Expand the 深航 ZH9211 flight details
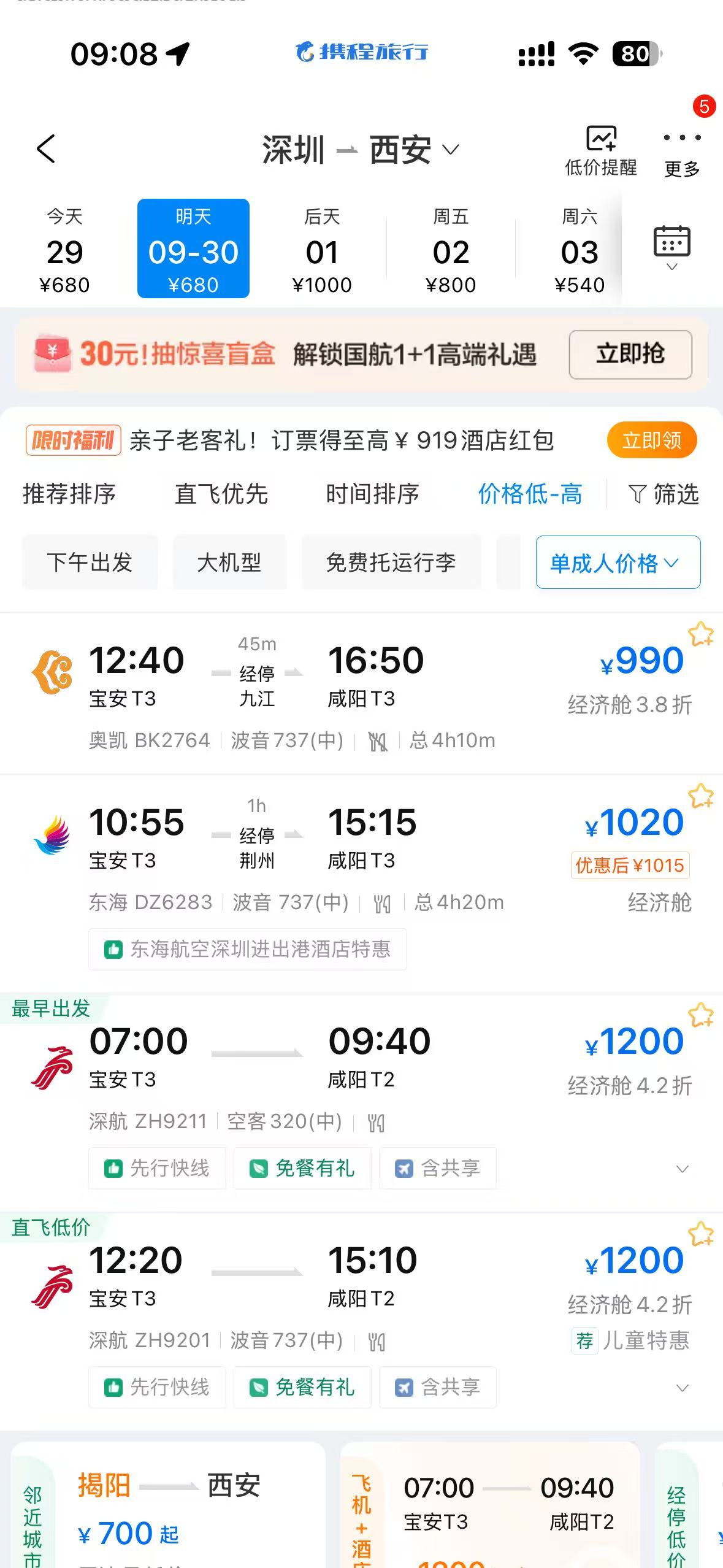 coord(682,1169)
